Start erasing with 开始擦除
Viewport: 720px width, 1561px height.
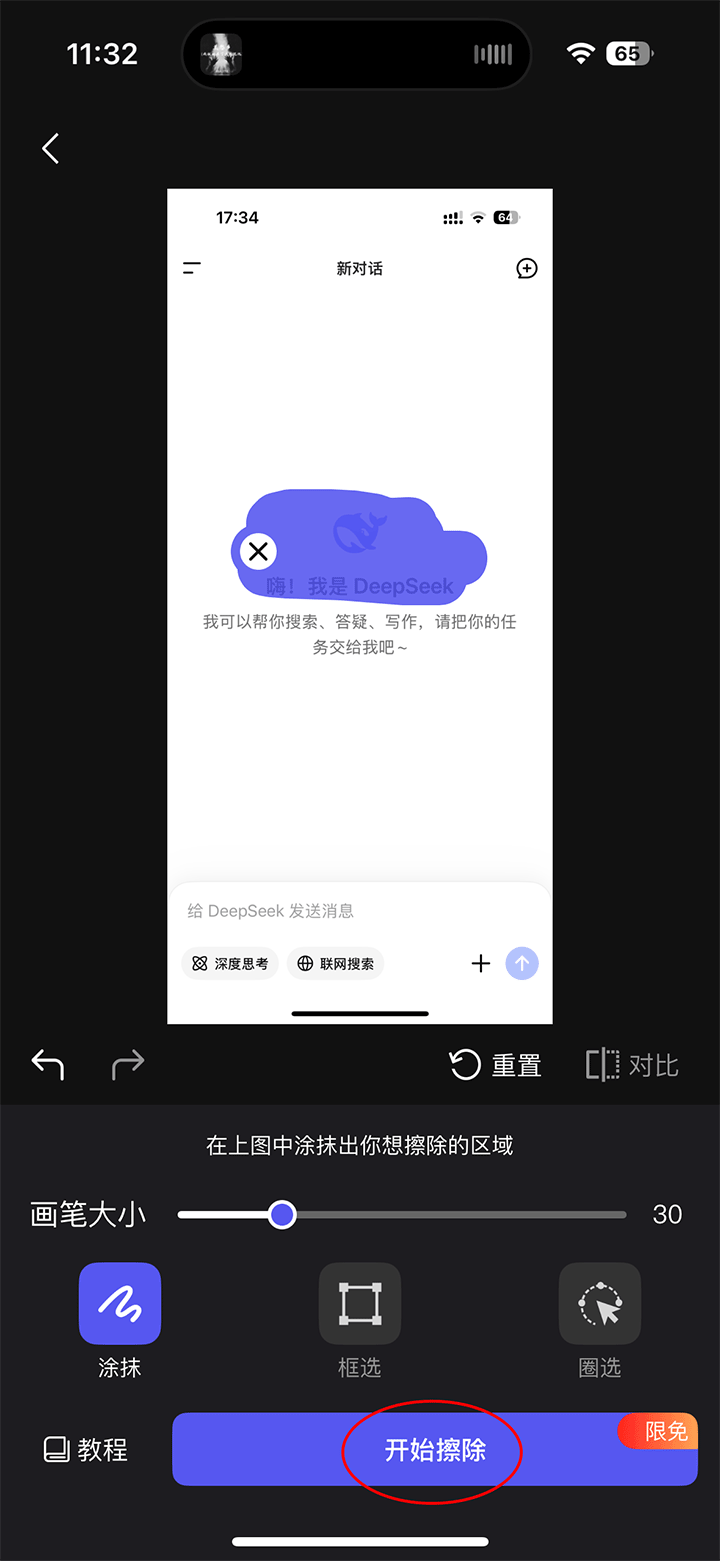(434, 1450)
